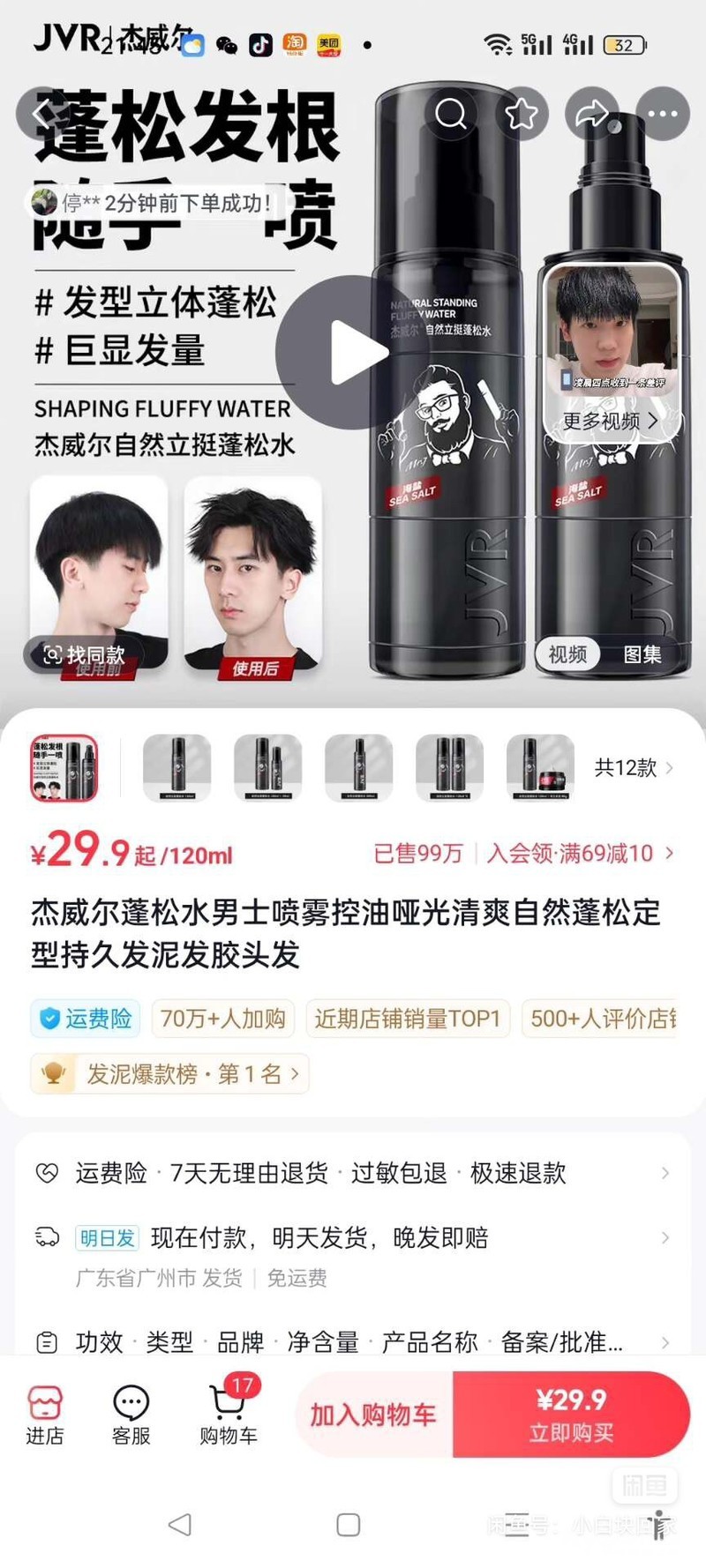
Task: Play the product video
Action: (354, 353)
